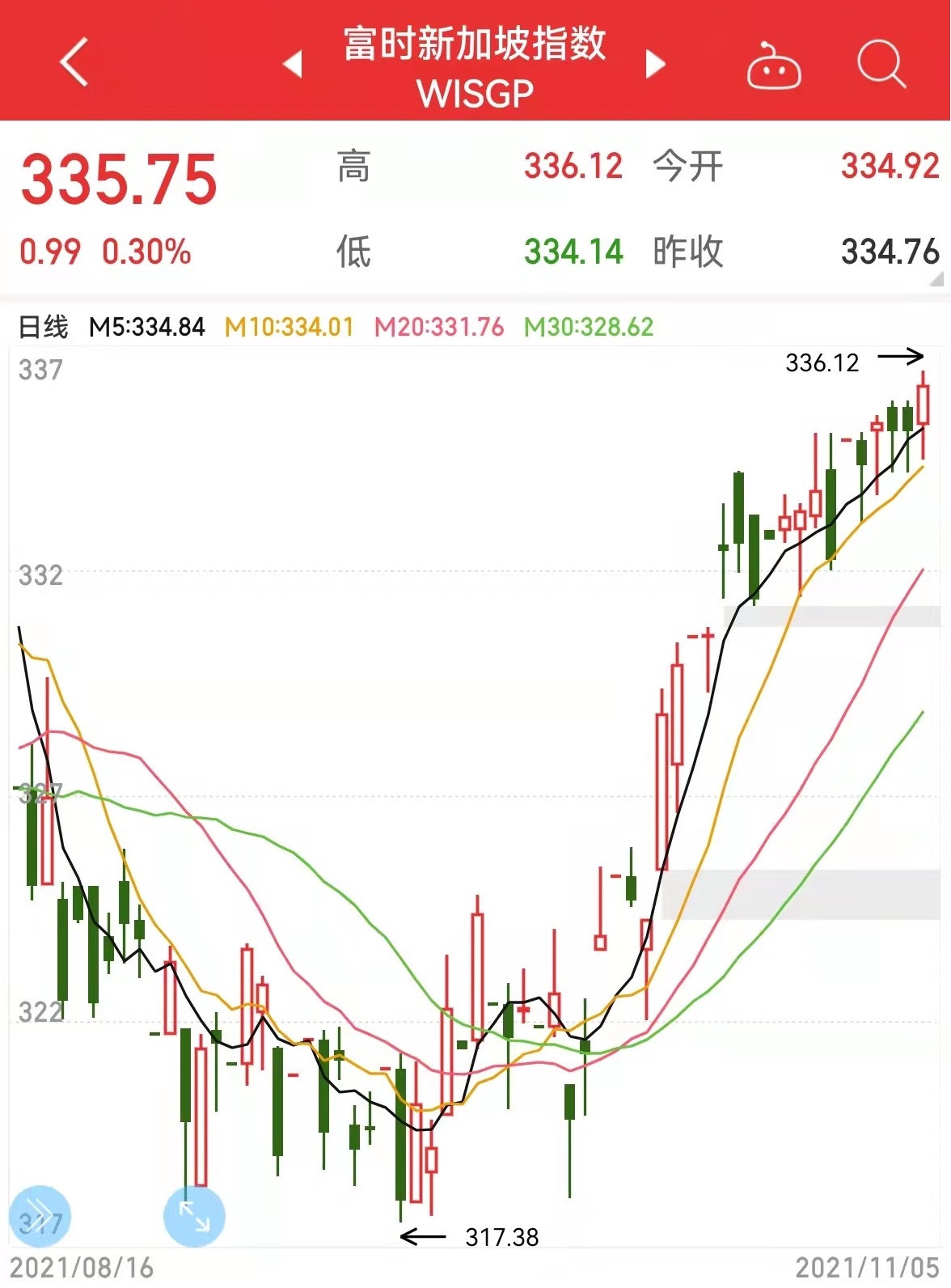Screen dimensions: 951x1288
Task: Tap the 富时新加坡指数 header
Action: click(x=475, y=49)
